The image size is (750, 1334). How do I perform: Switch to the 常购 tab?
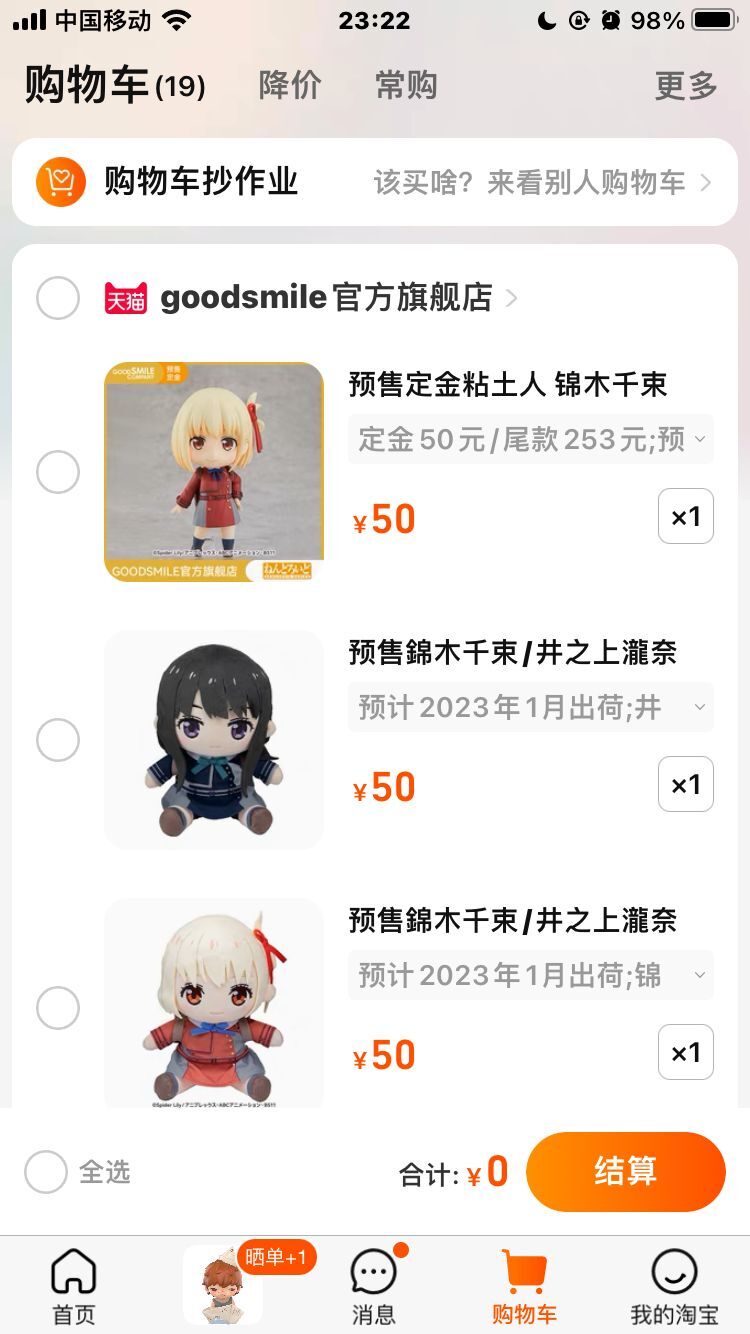[406, 86]
